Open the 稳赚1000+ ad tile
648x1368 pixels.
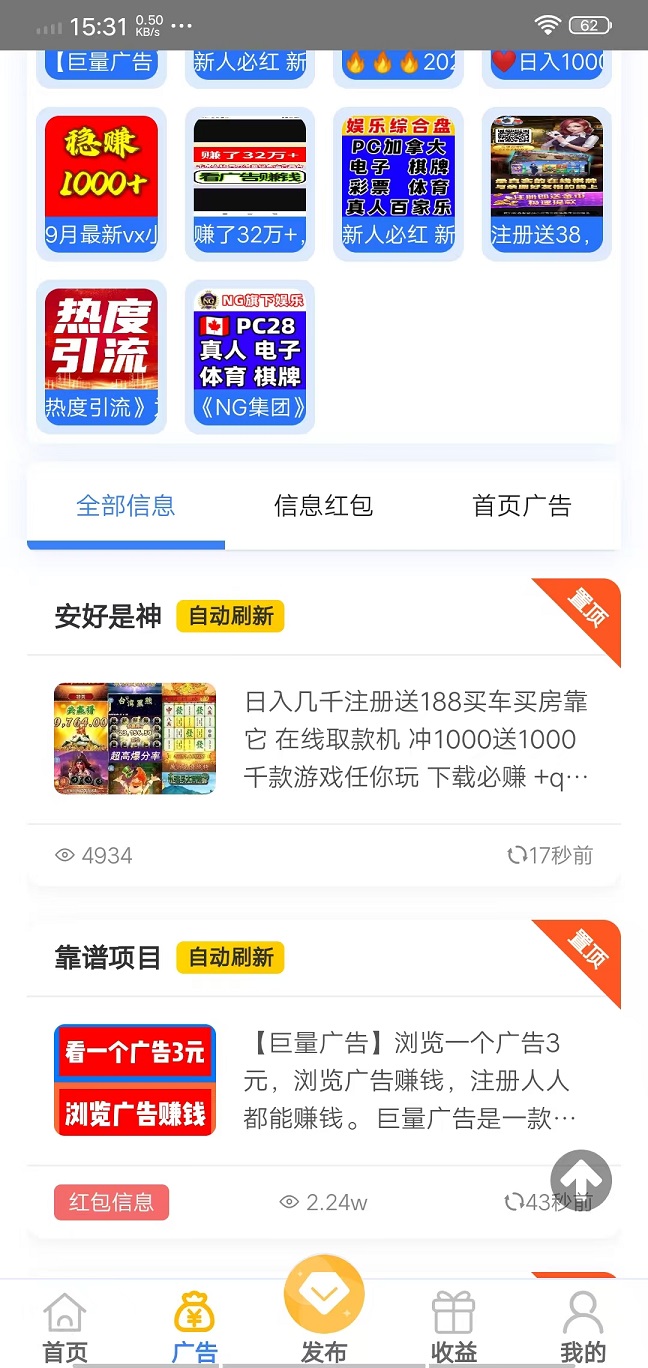(x=101, y=184)
